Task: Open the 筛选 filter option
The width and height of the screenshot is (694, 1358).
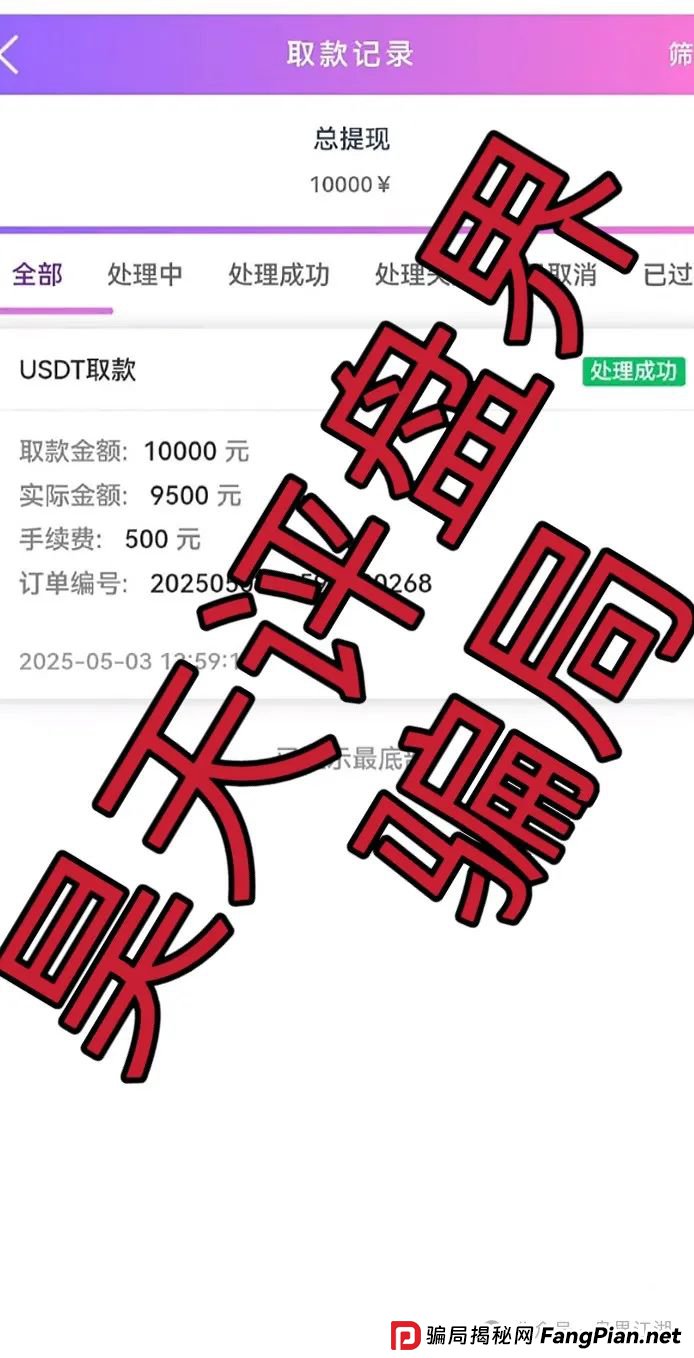Action: coord(680,54)
